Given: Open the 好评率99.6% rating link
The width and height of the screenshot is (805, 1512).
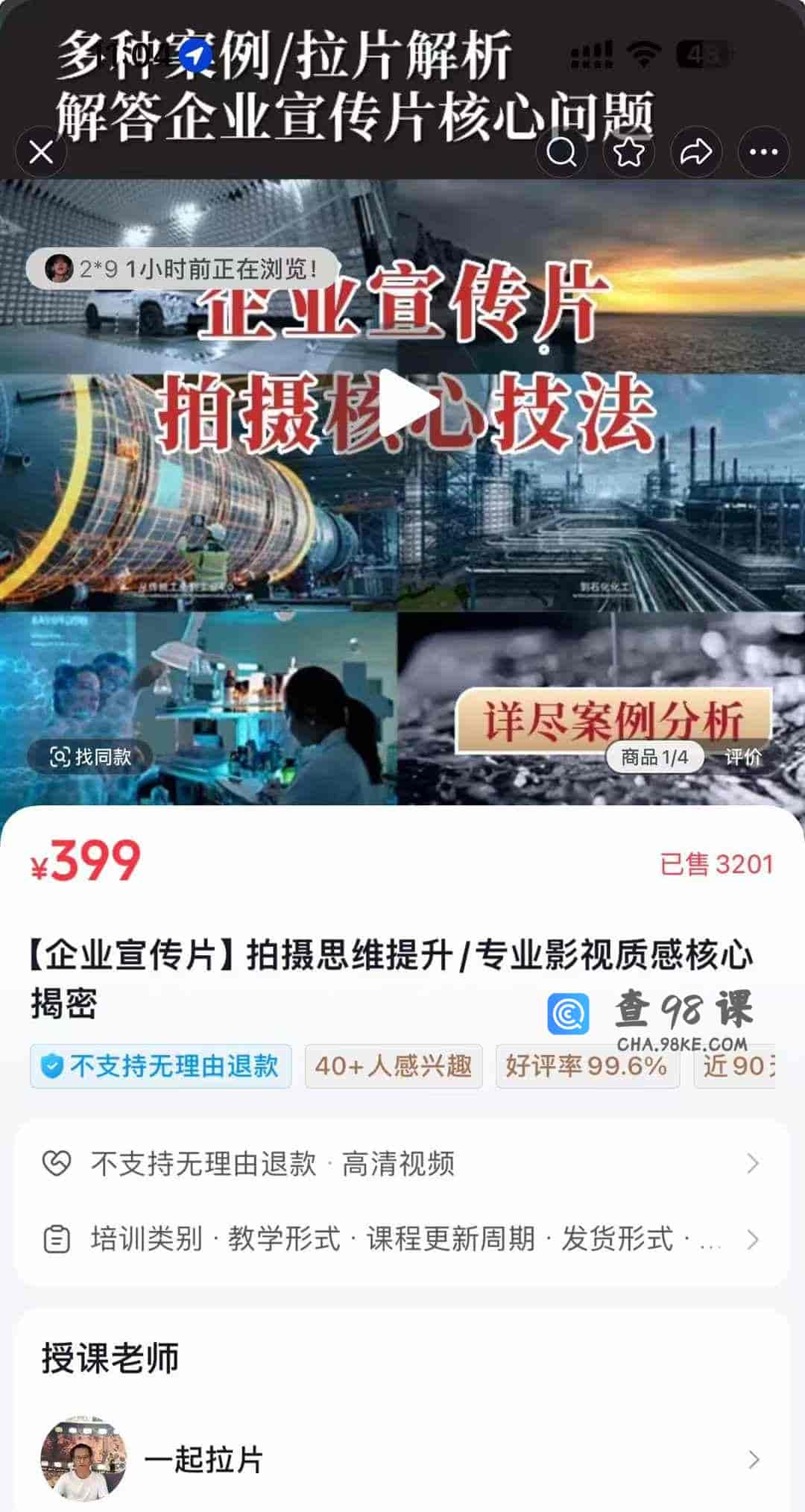Looking at the screenshot, I should 586,1067.
